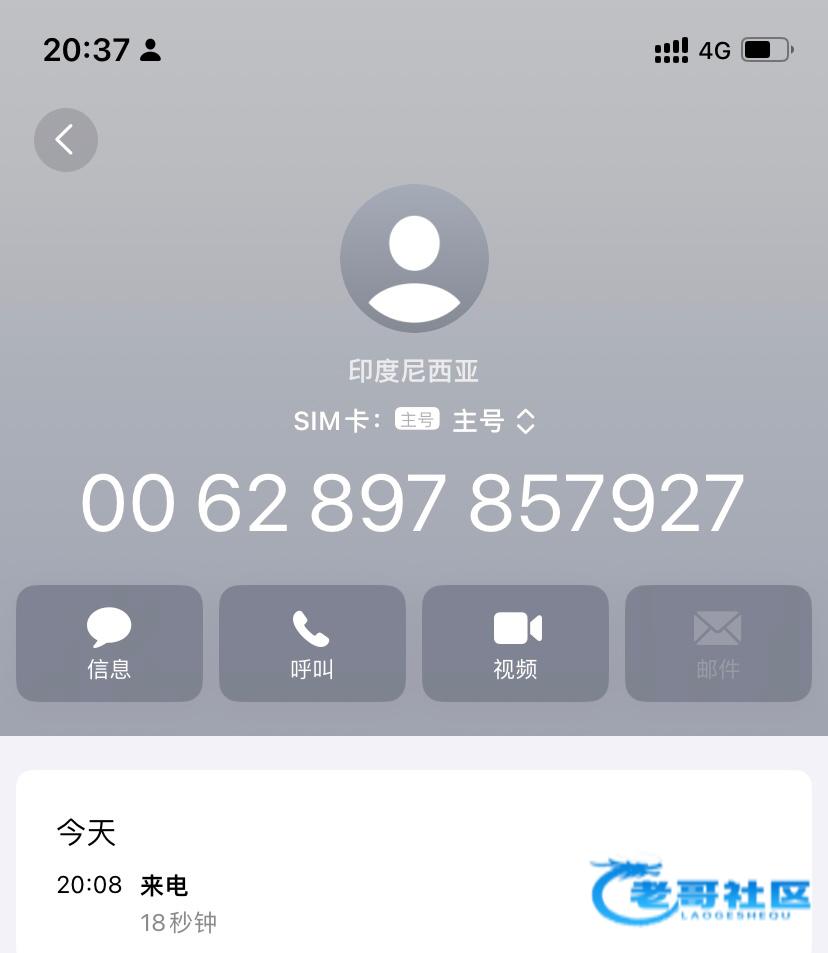This screenshot has height=953, width=828.
Task: Go back using the arrow button
Action: [x=66, y=140]
